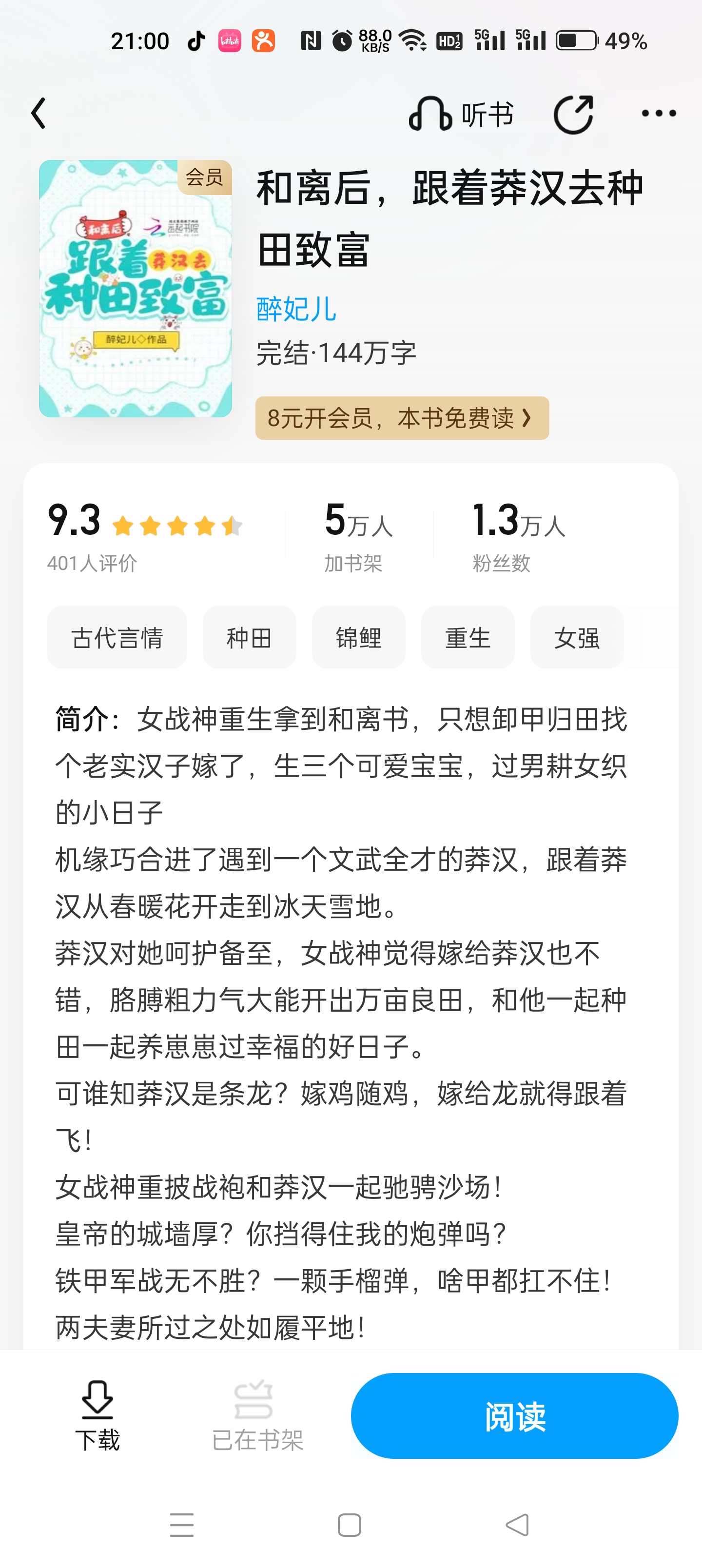The image size is (702, 1568).
Task: Open the three-dot overflow menu
Action: [659, 114]
